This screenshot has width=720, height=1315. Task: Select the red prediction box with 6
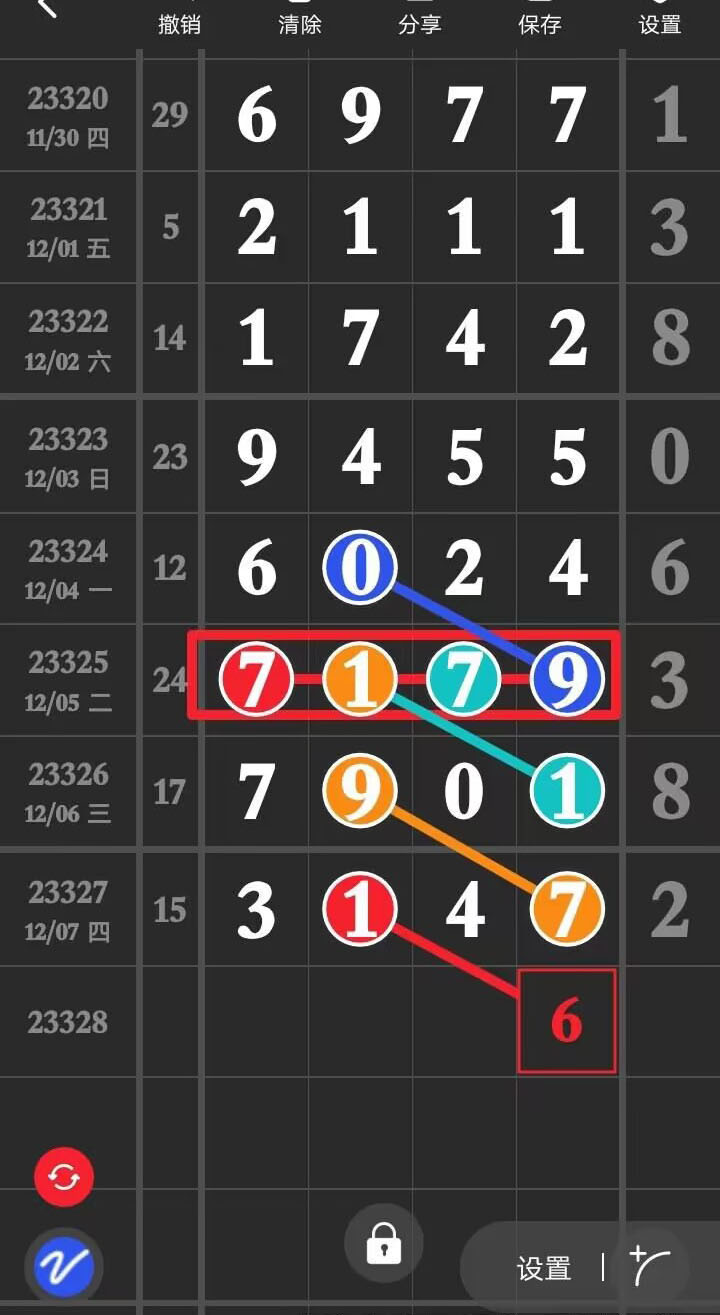tap(566, 1021)
